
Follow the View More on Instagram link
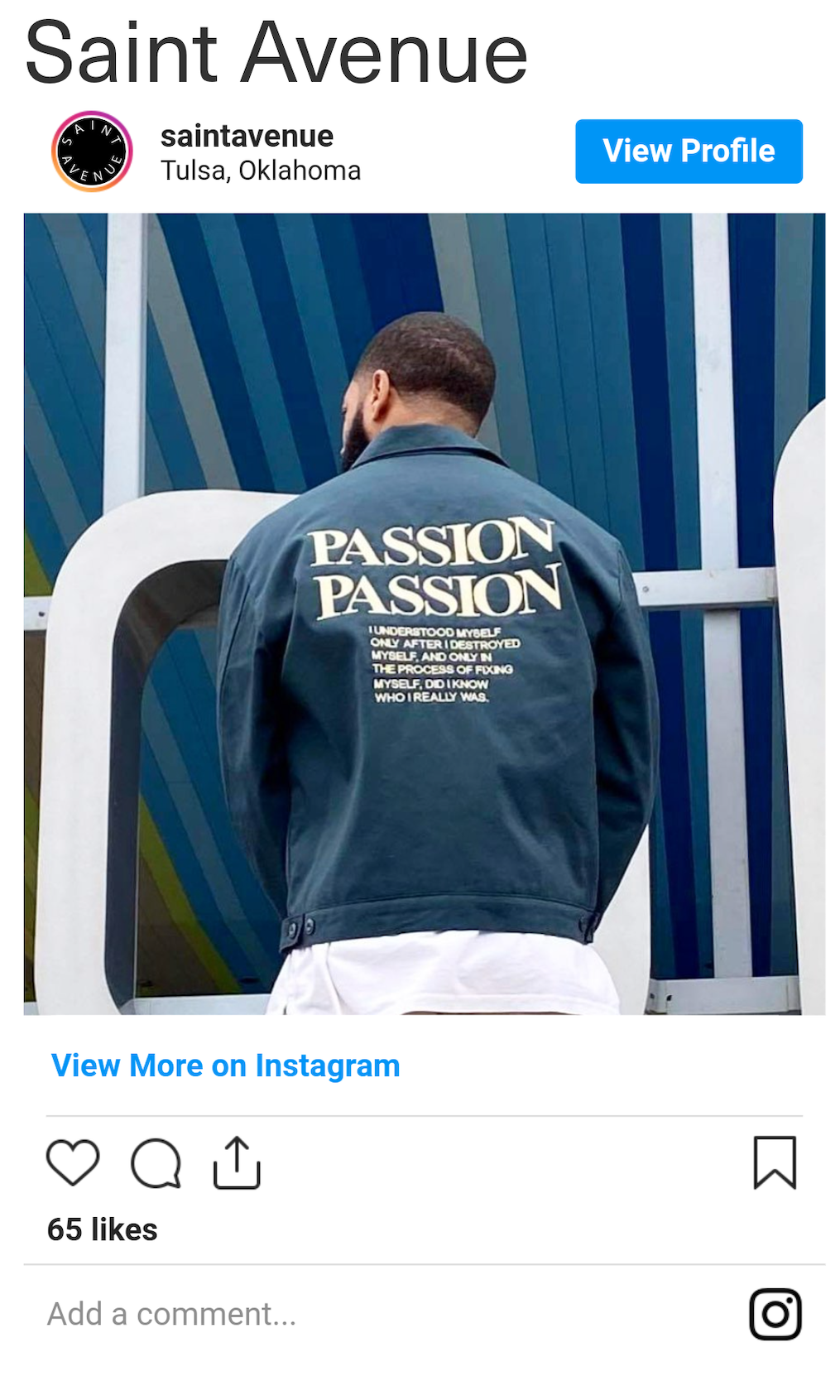225,1066
